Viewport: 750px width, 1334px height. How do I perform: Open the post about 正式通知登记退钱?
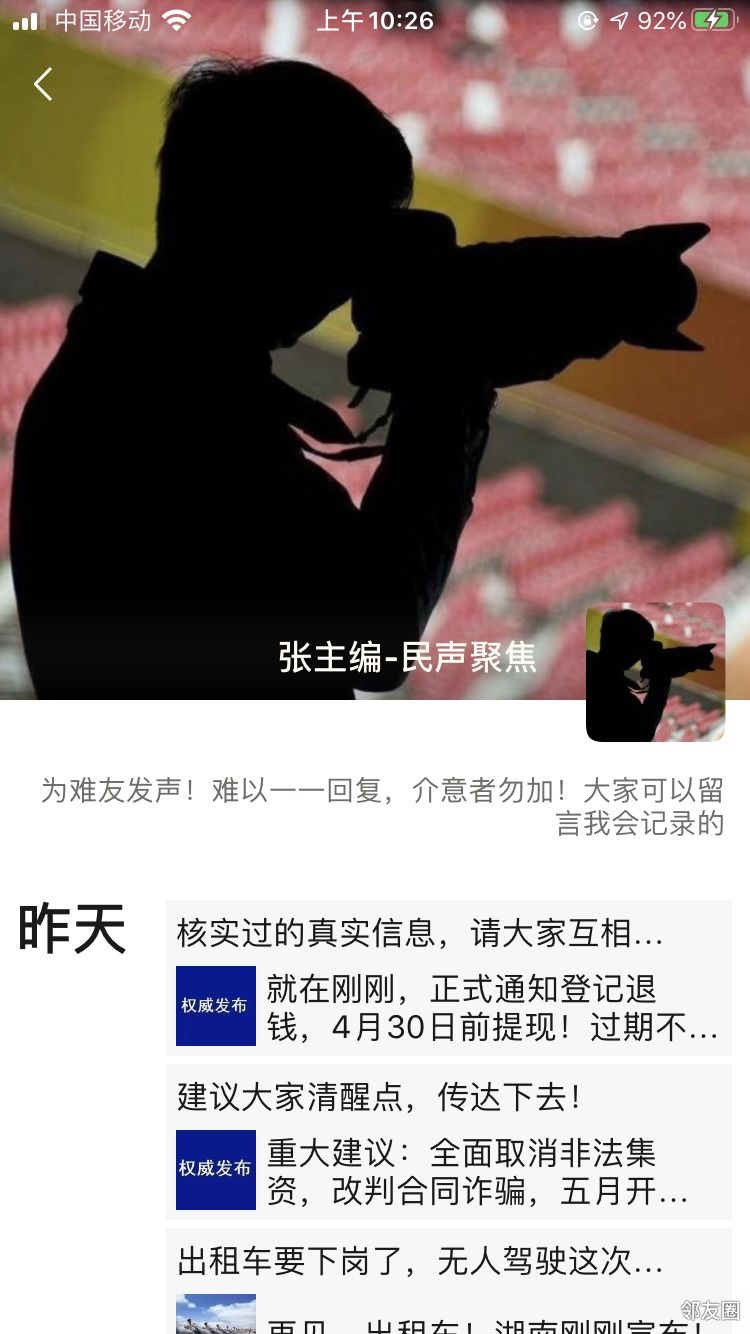[448, 978]
